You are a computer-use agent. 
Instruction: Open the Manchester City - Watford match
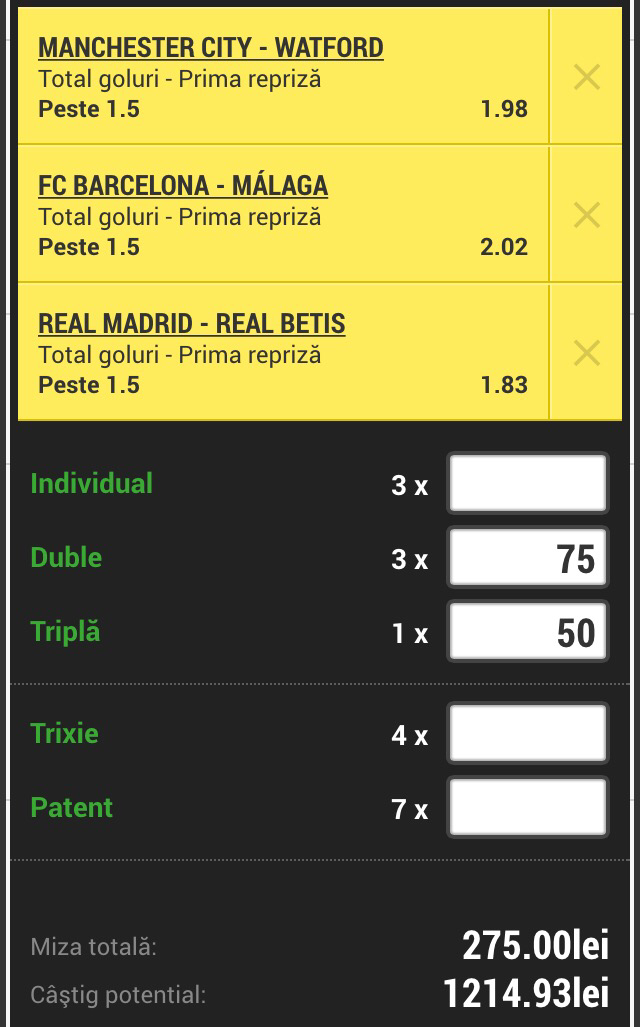[210, 47]
